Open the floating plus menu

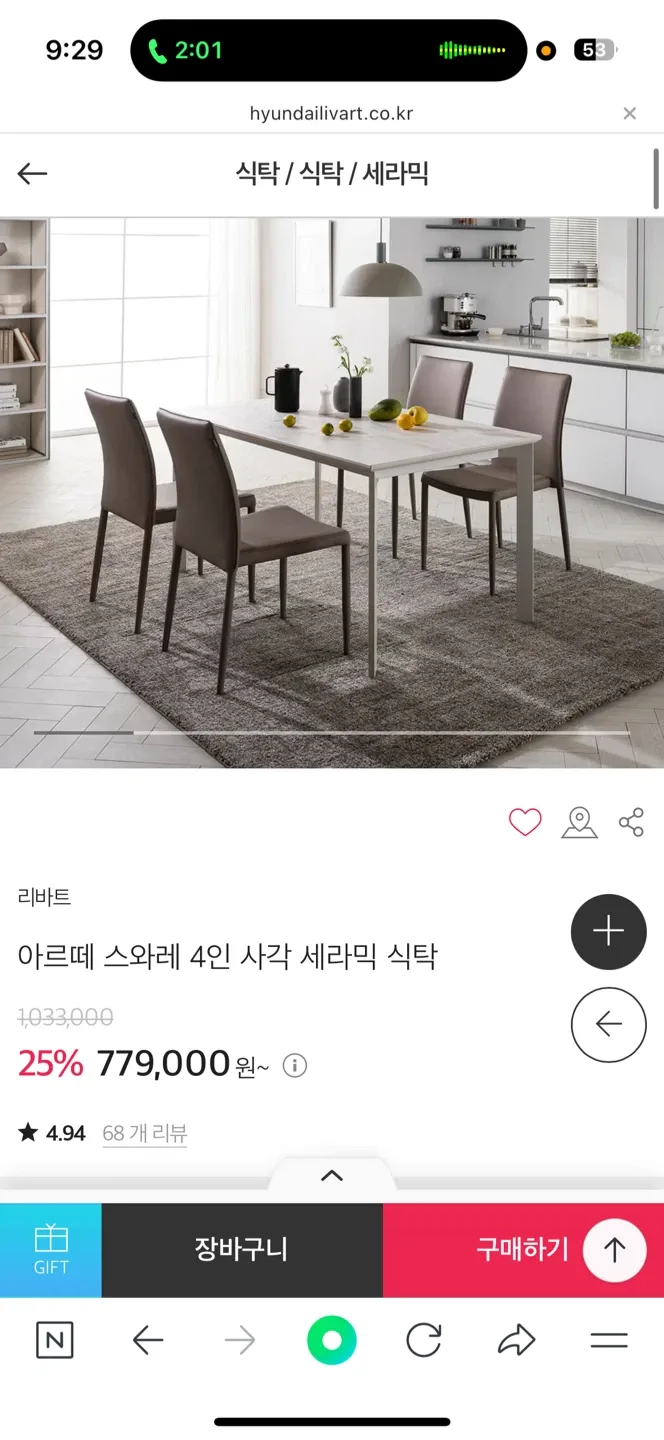[608, 932]
